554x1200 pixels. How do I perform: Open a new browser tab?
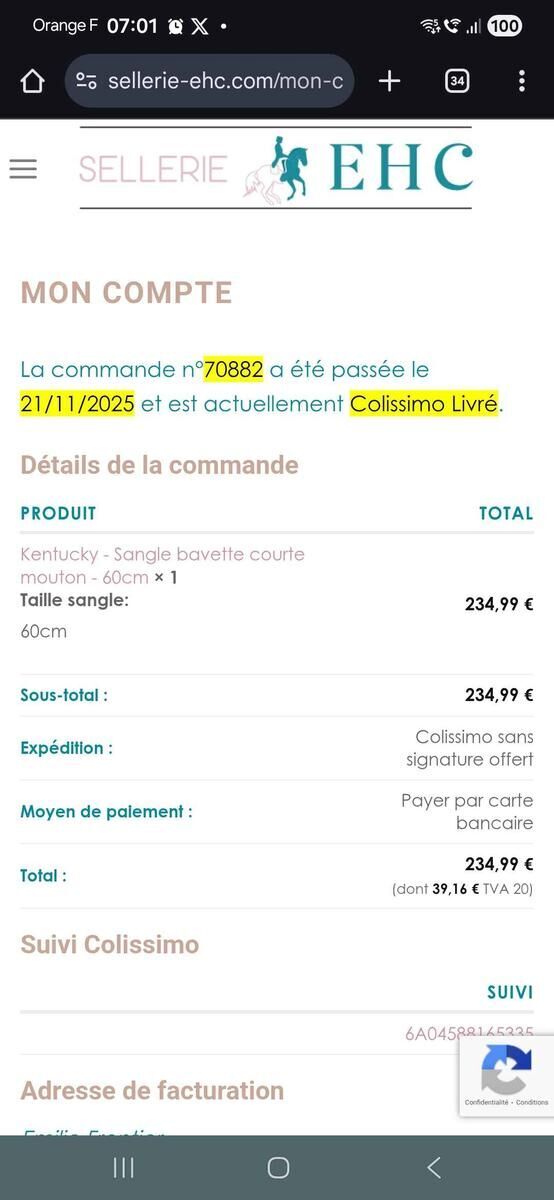pos(389,81)
